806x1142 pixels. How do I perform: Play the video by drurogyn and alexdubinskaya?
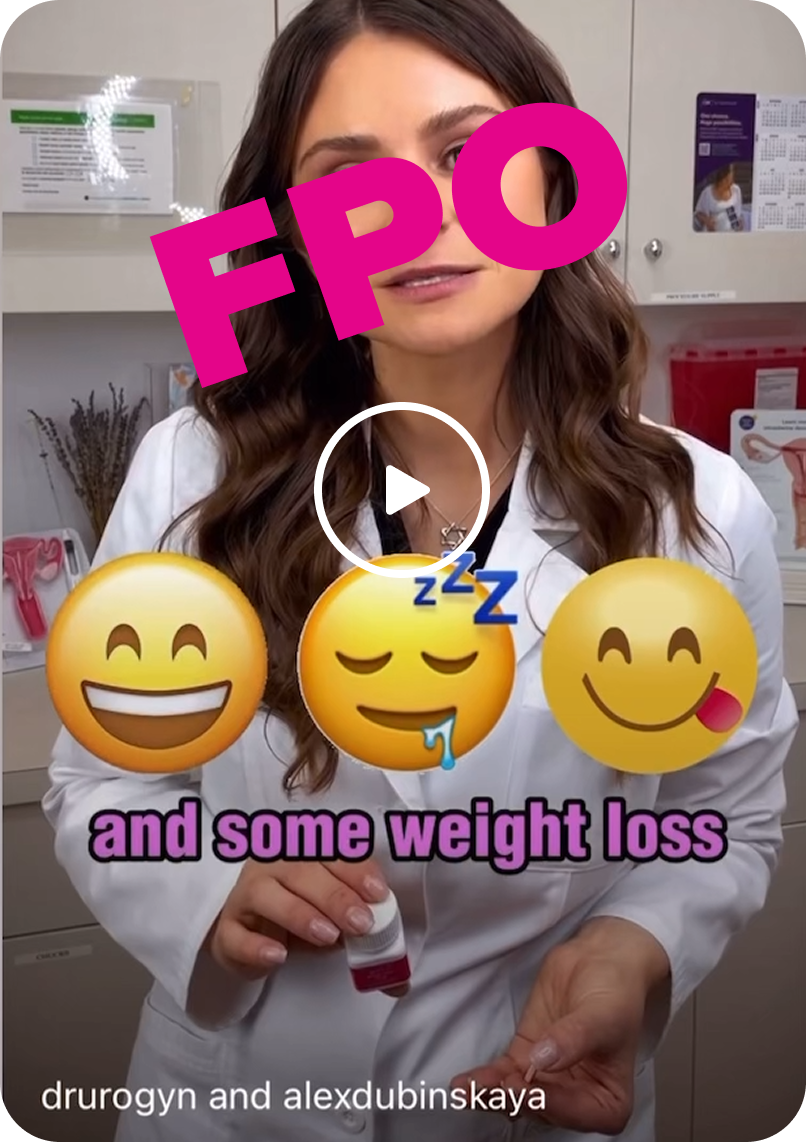click(402, 491)
